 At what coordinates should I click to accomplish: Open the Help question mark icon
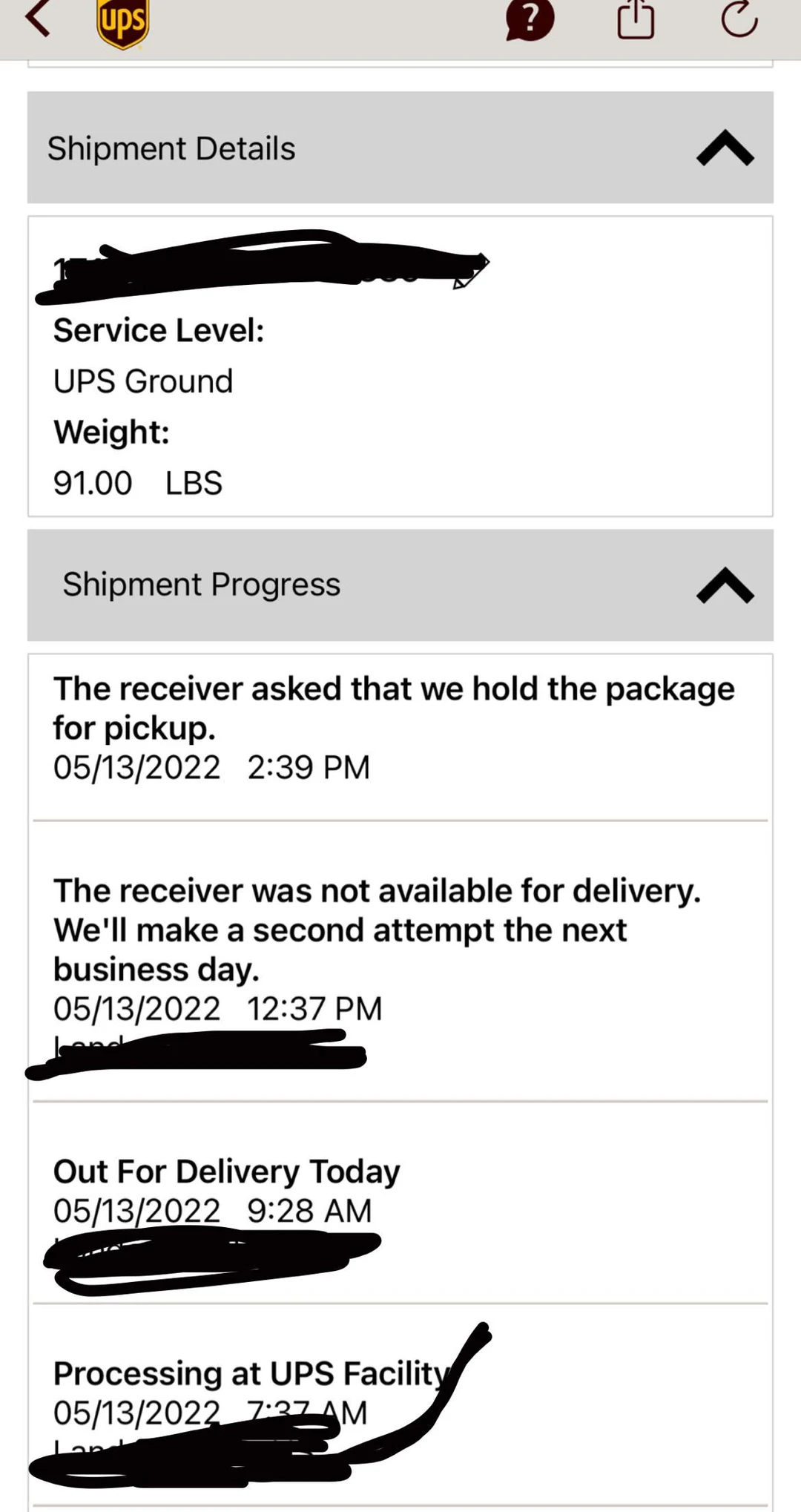tap(531, 20)
